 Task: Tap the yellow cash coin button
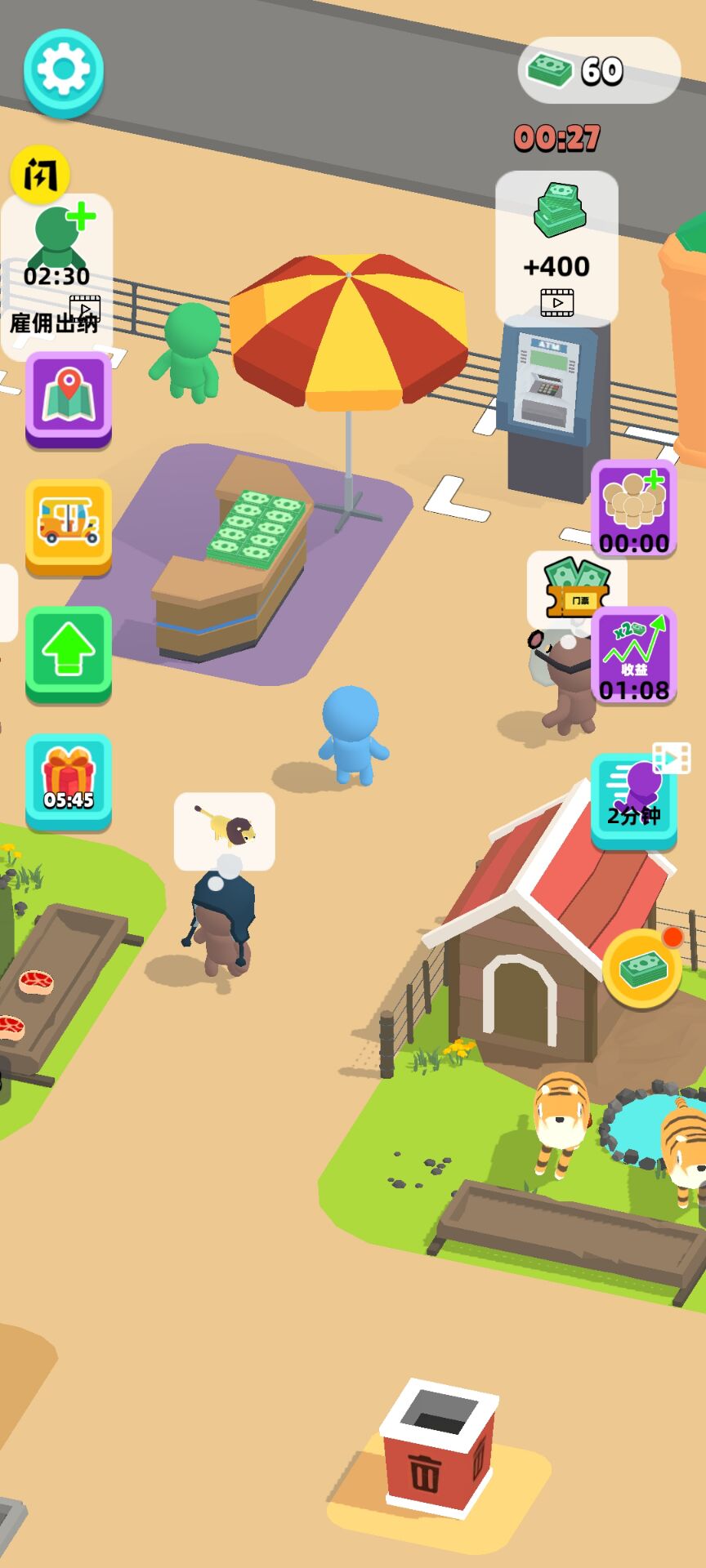(x=643, y=968)
